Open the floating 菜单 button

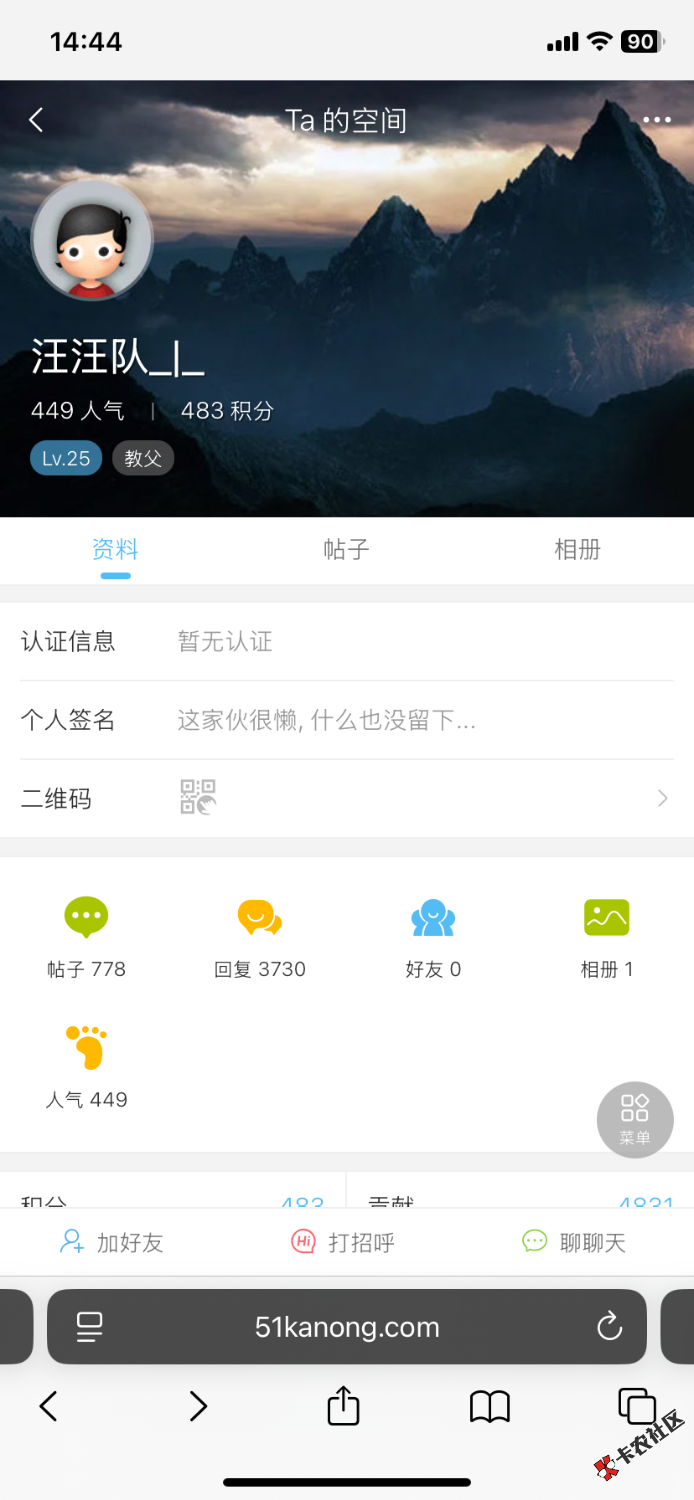click(635, 1120)
